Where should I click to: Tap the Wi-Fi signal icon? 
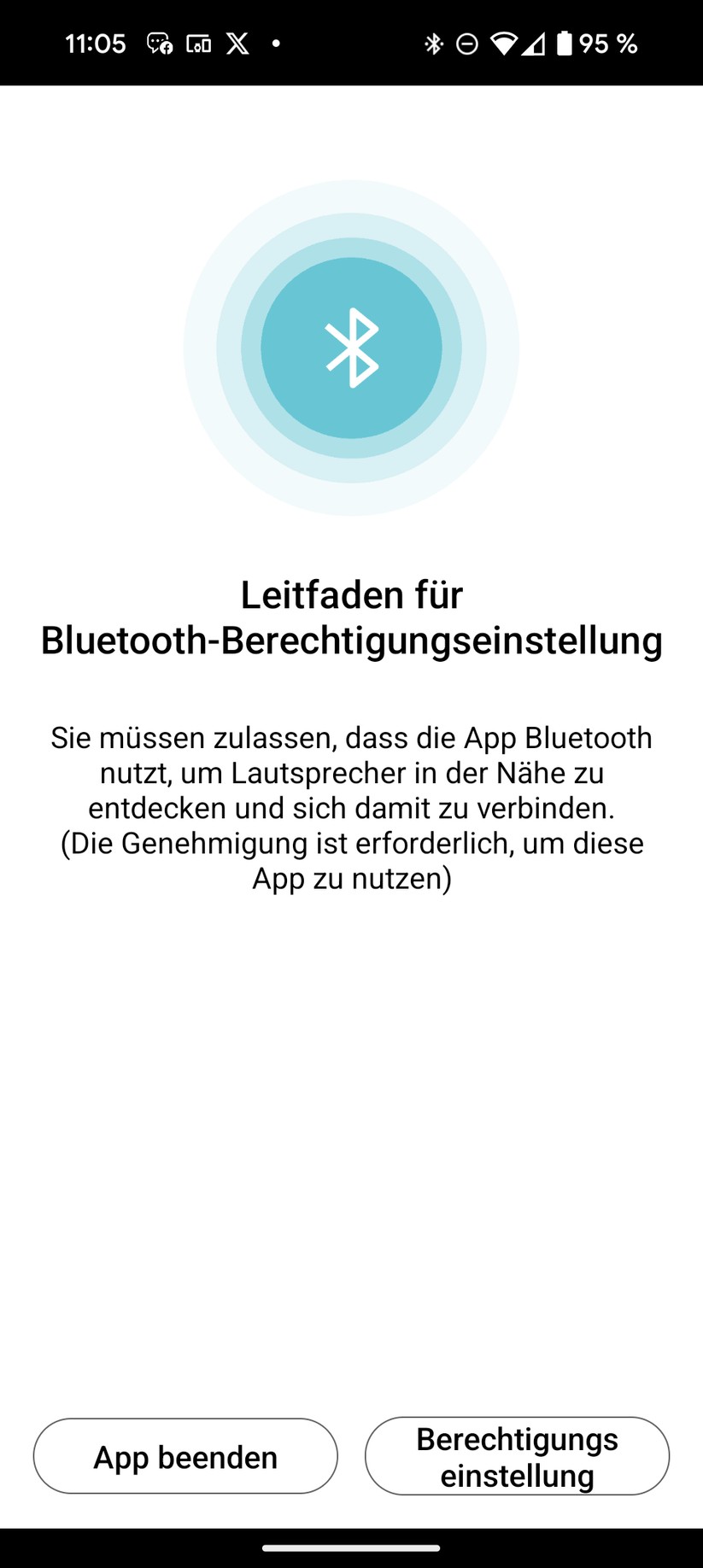[502, 43]
